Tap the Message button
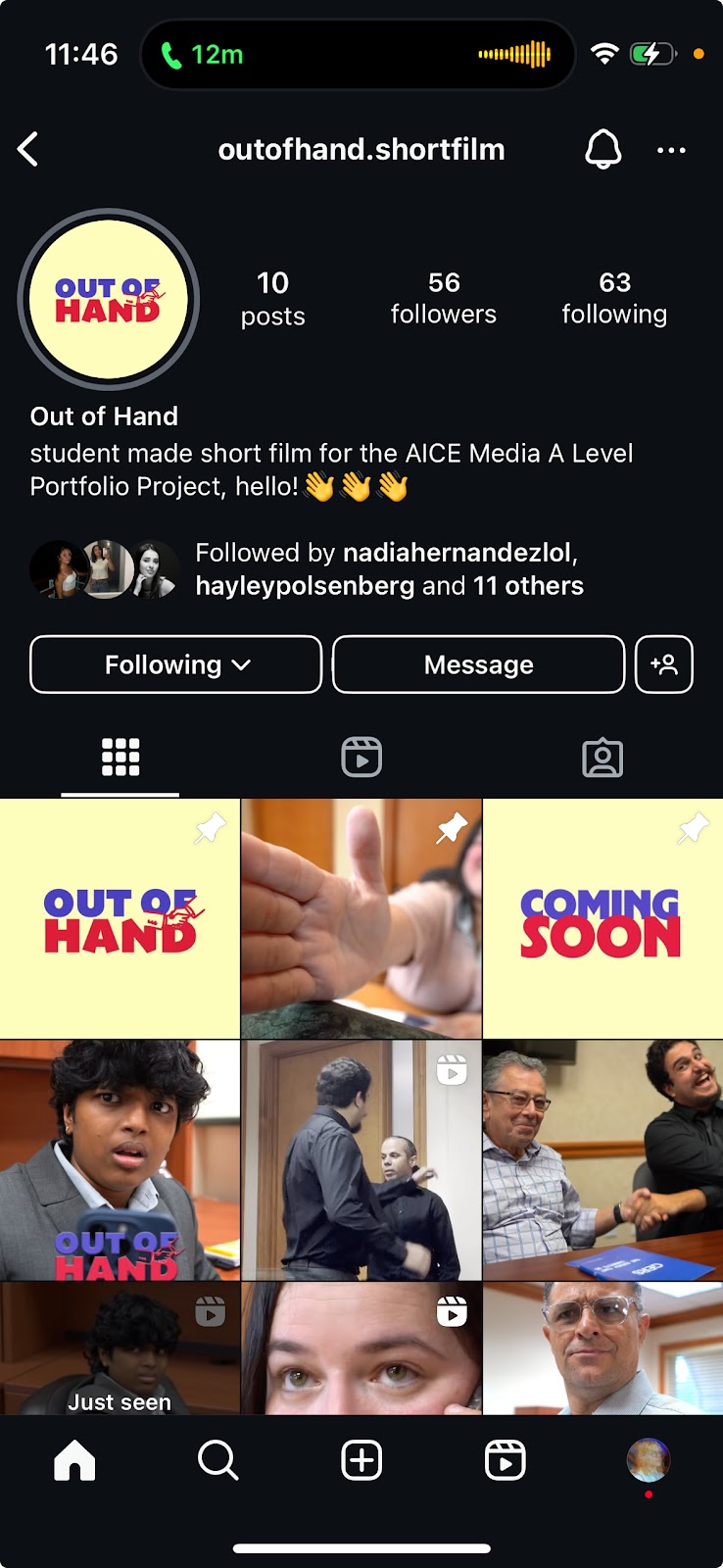Image resolution: width=723 pixels, height=1568 pixels. (478, 664)
